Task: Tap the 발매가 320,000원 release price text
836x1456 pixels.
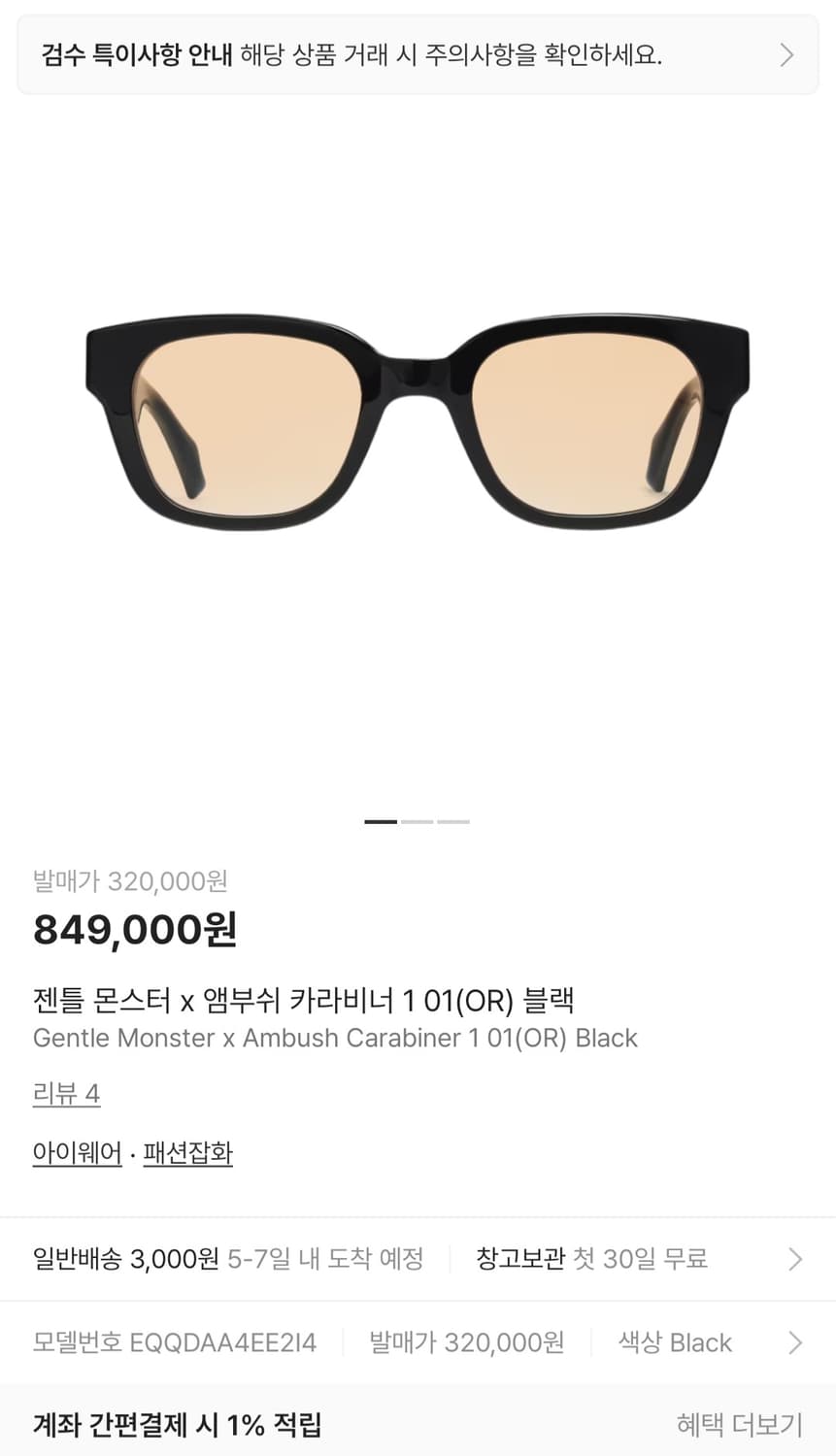Action: tap(131, 881)
